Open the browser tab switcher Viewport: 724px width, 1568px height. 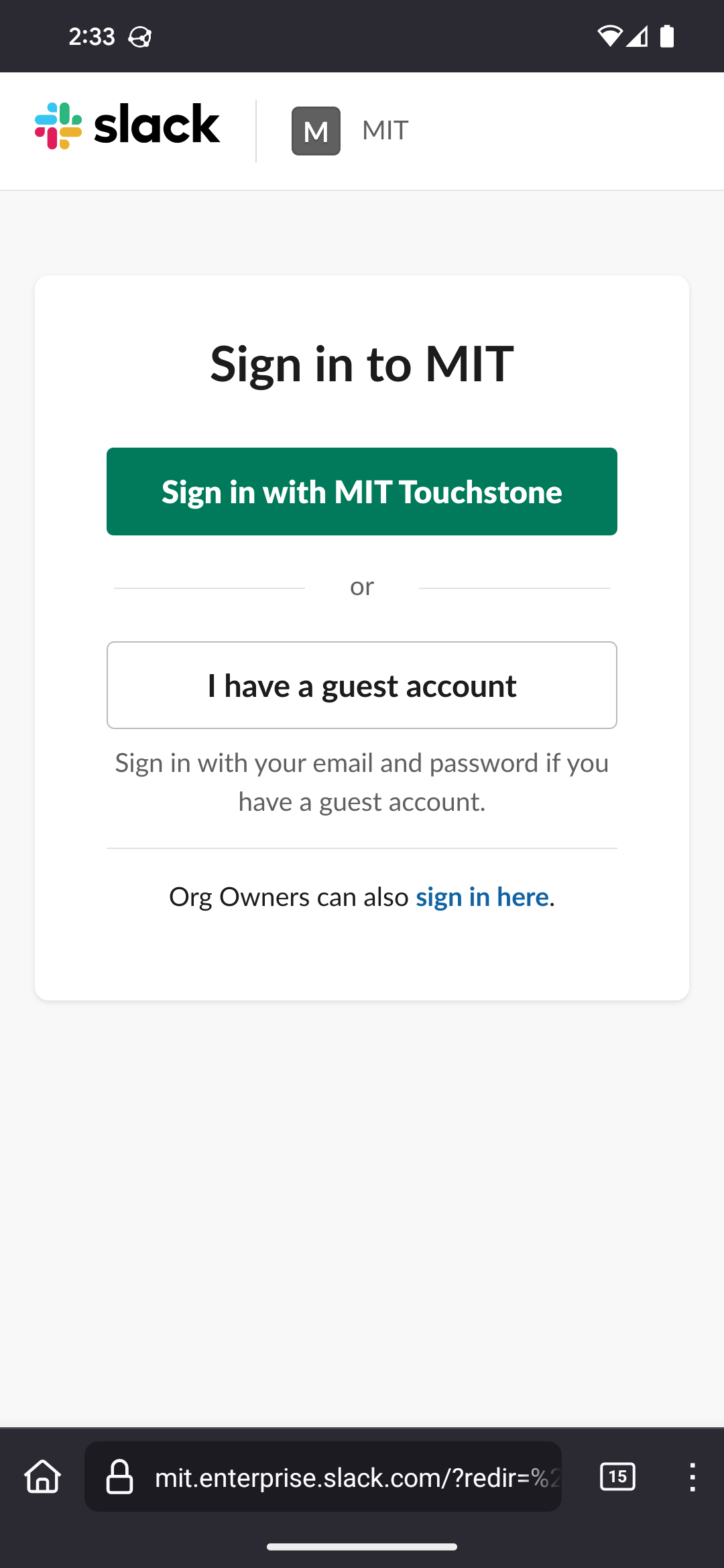click(617, 1476)
